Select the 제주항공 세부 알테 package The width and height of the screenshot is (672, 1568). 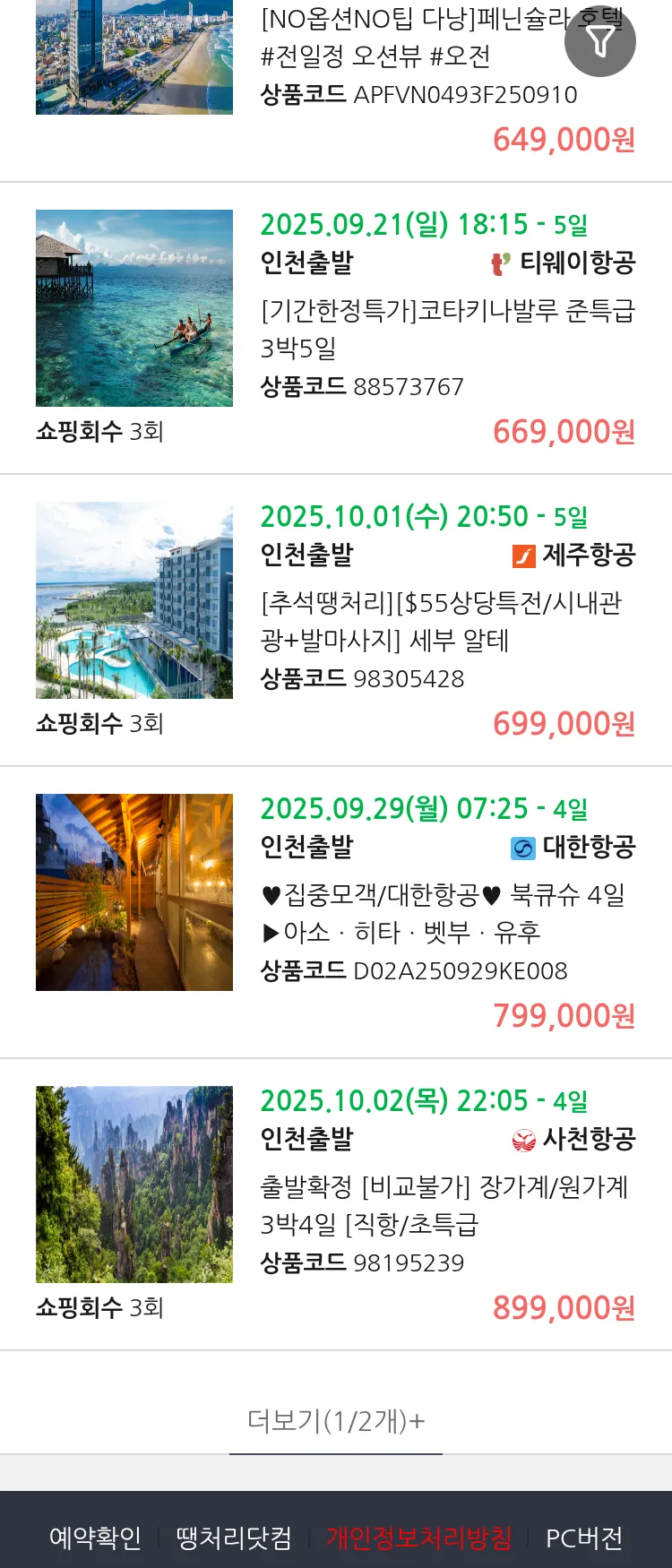tap(439, 620)
